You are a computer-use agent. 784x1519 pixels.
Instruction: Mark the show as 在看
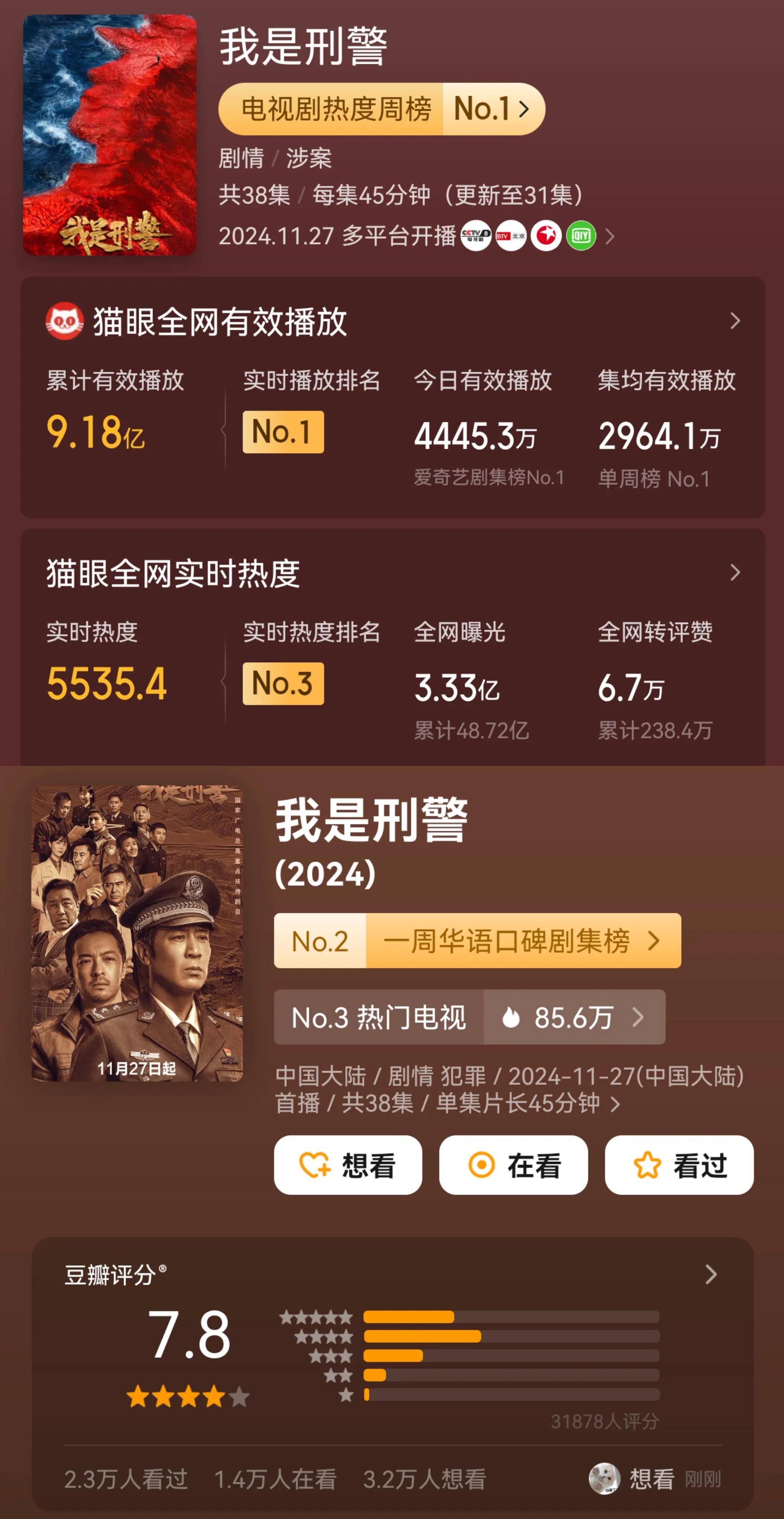tap(513, 1165)
